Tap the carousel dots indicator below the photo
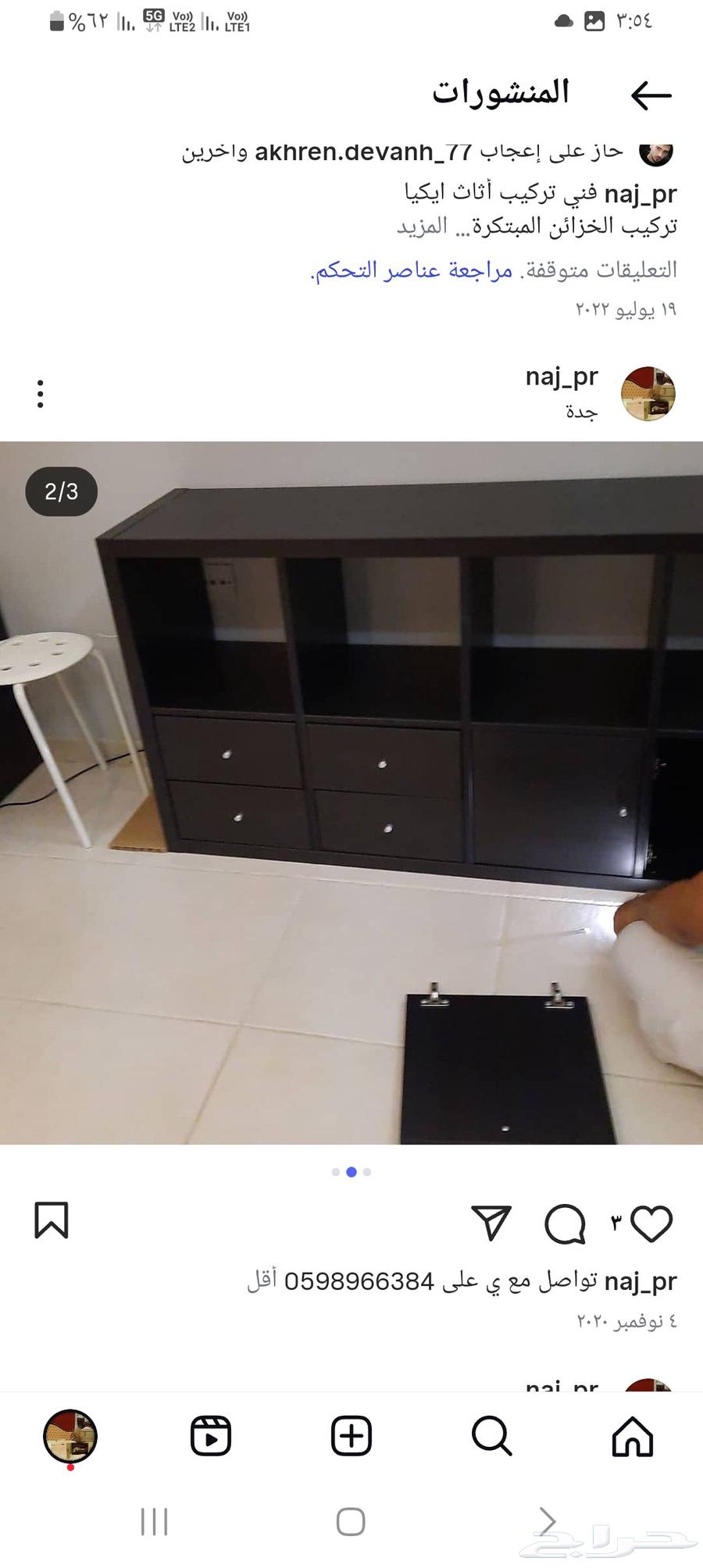The width and height of the screenshot is (703, 1568). tap(351, 1171)
